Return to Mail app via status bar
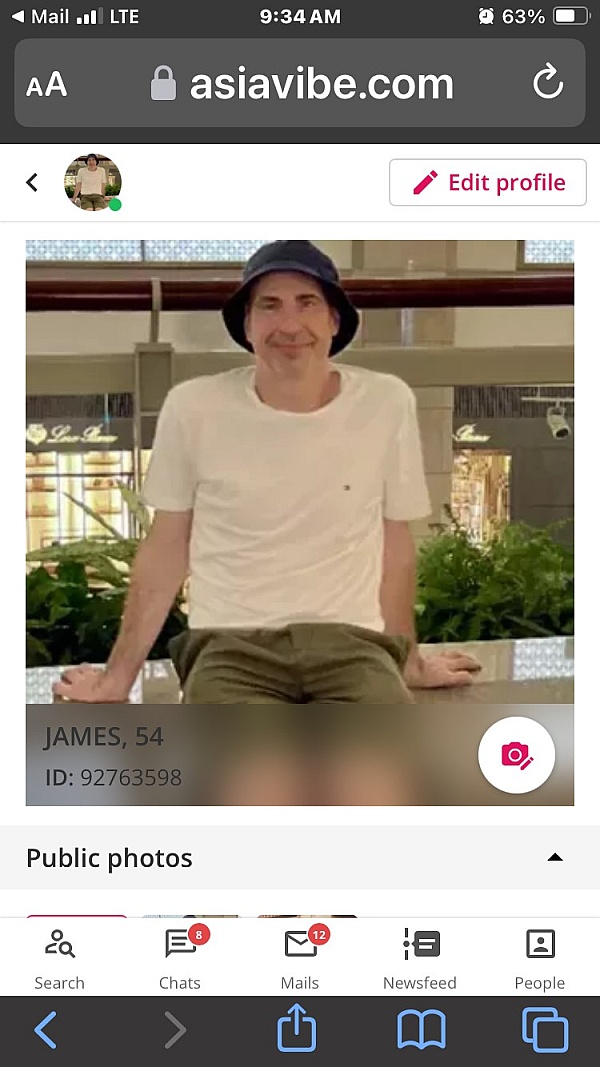The height and width of the screenshot is (1067, 600). pos(38,17)
